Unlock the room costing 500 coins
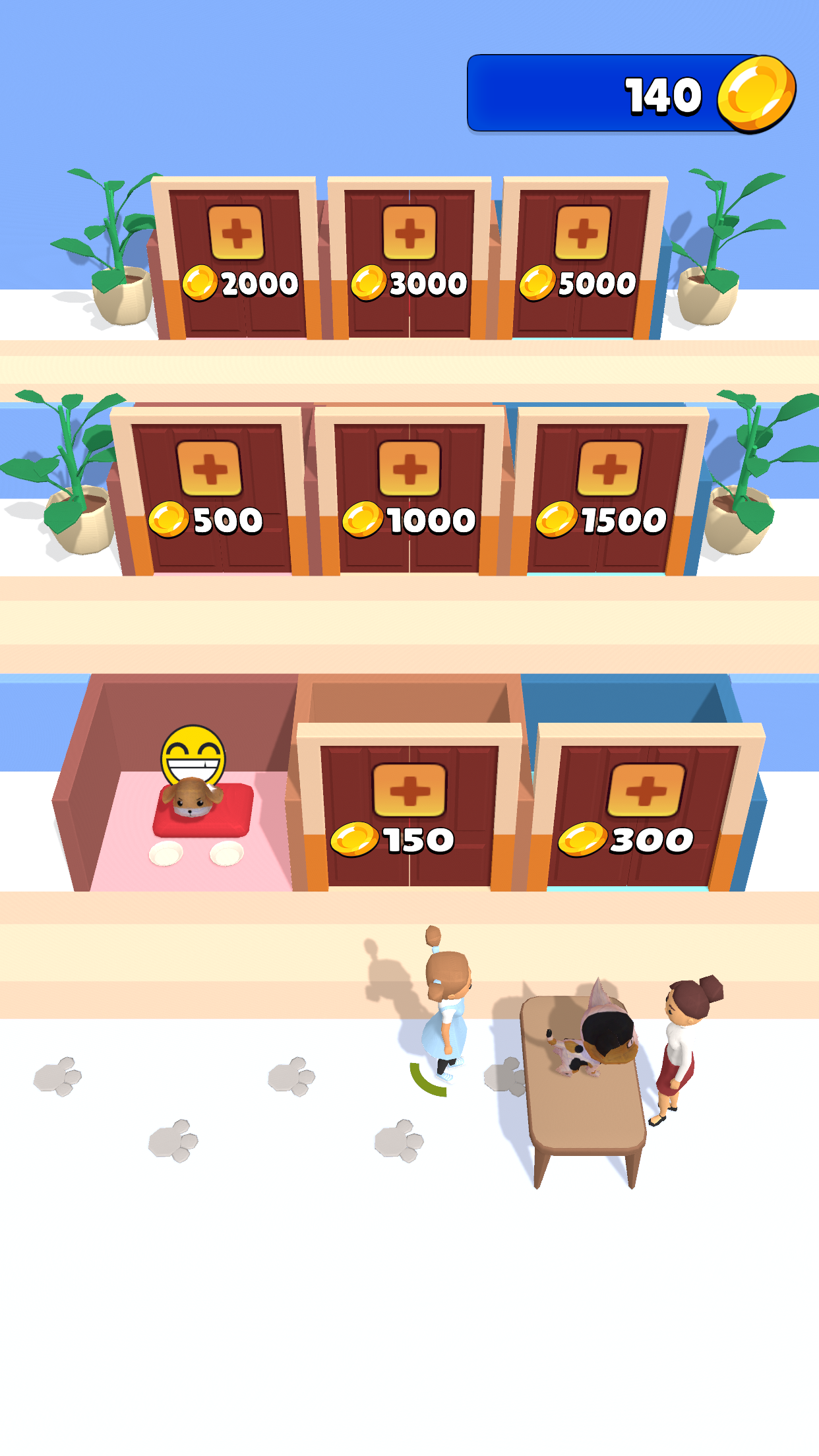 pos(210,469)
